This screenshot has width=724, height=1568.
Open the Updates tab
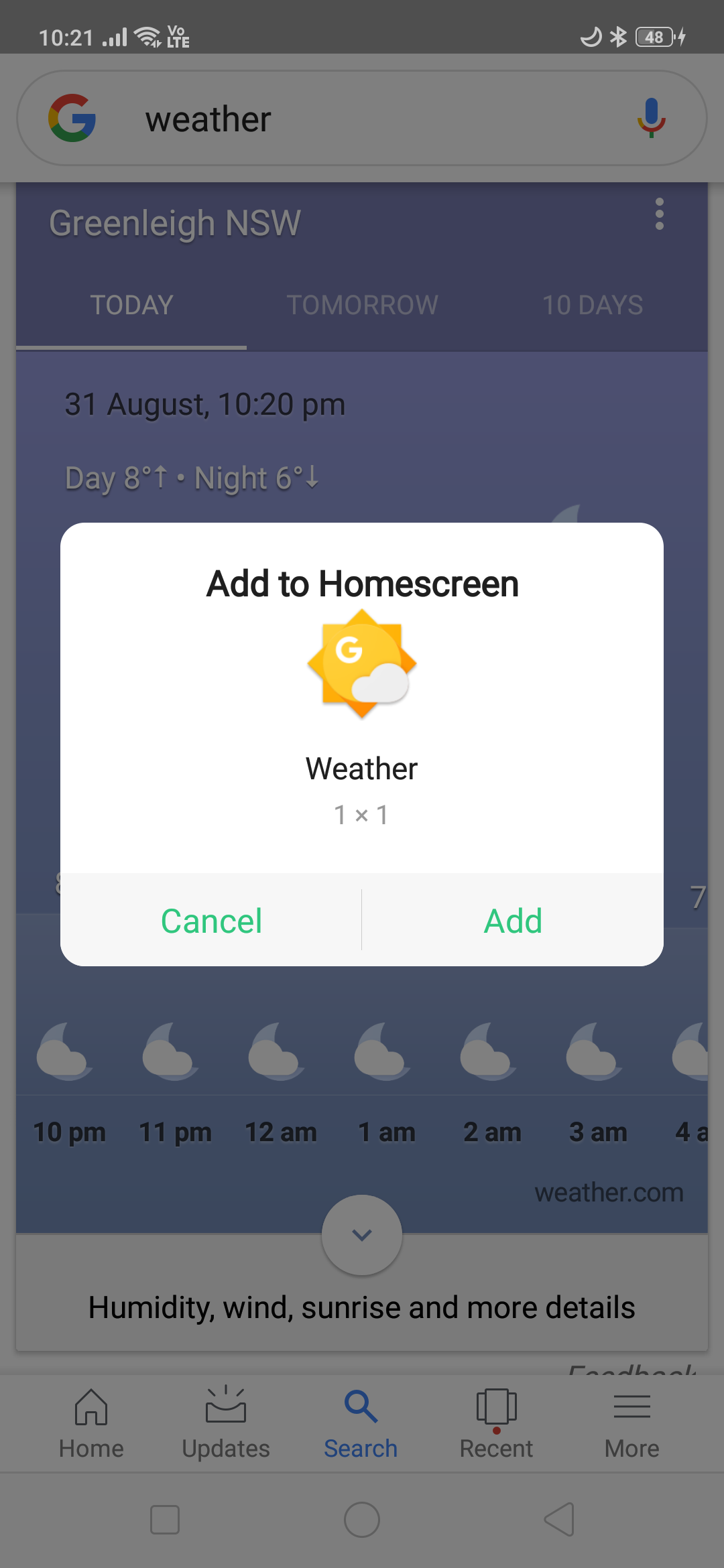(x=226, y=1423)
